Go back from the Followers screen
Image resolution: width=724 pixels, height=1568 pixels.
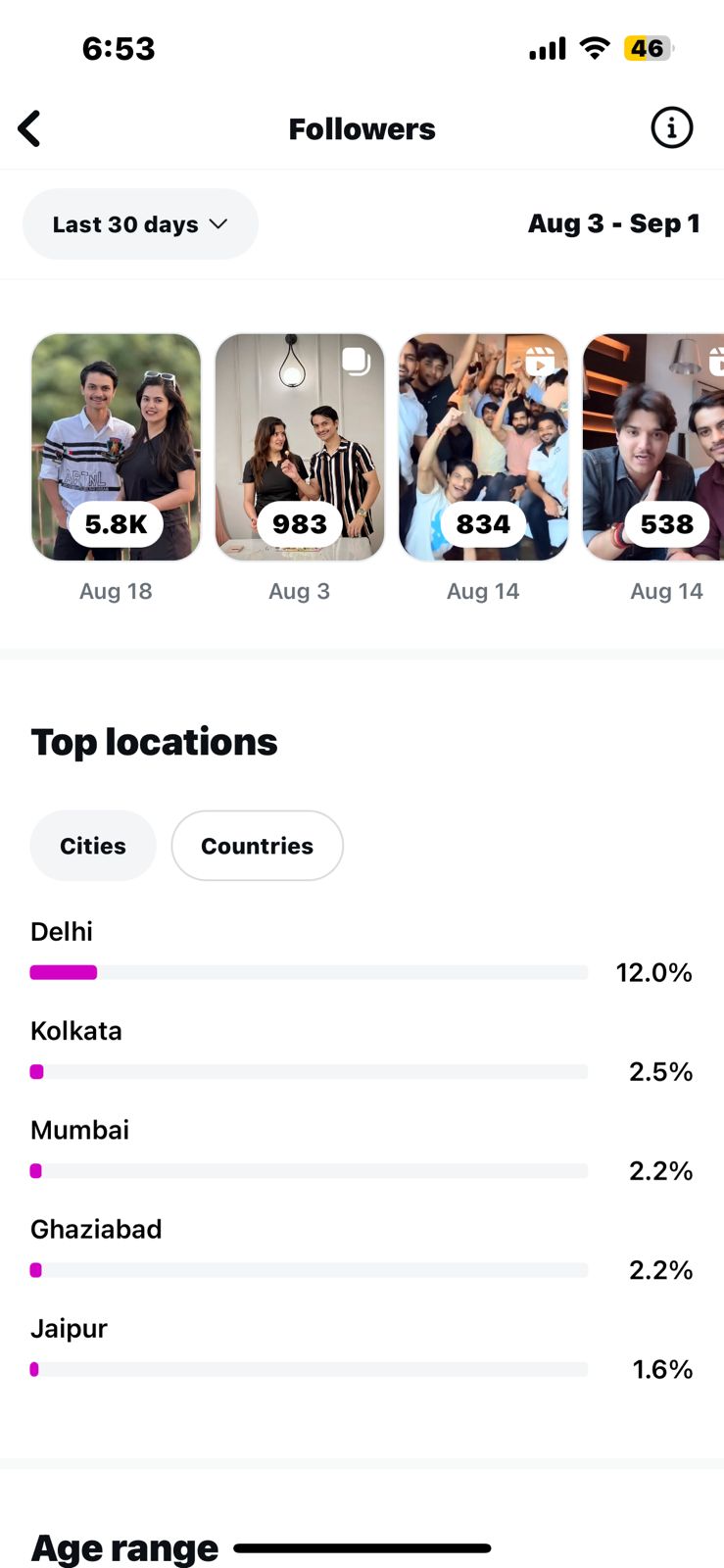29,128
